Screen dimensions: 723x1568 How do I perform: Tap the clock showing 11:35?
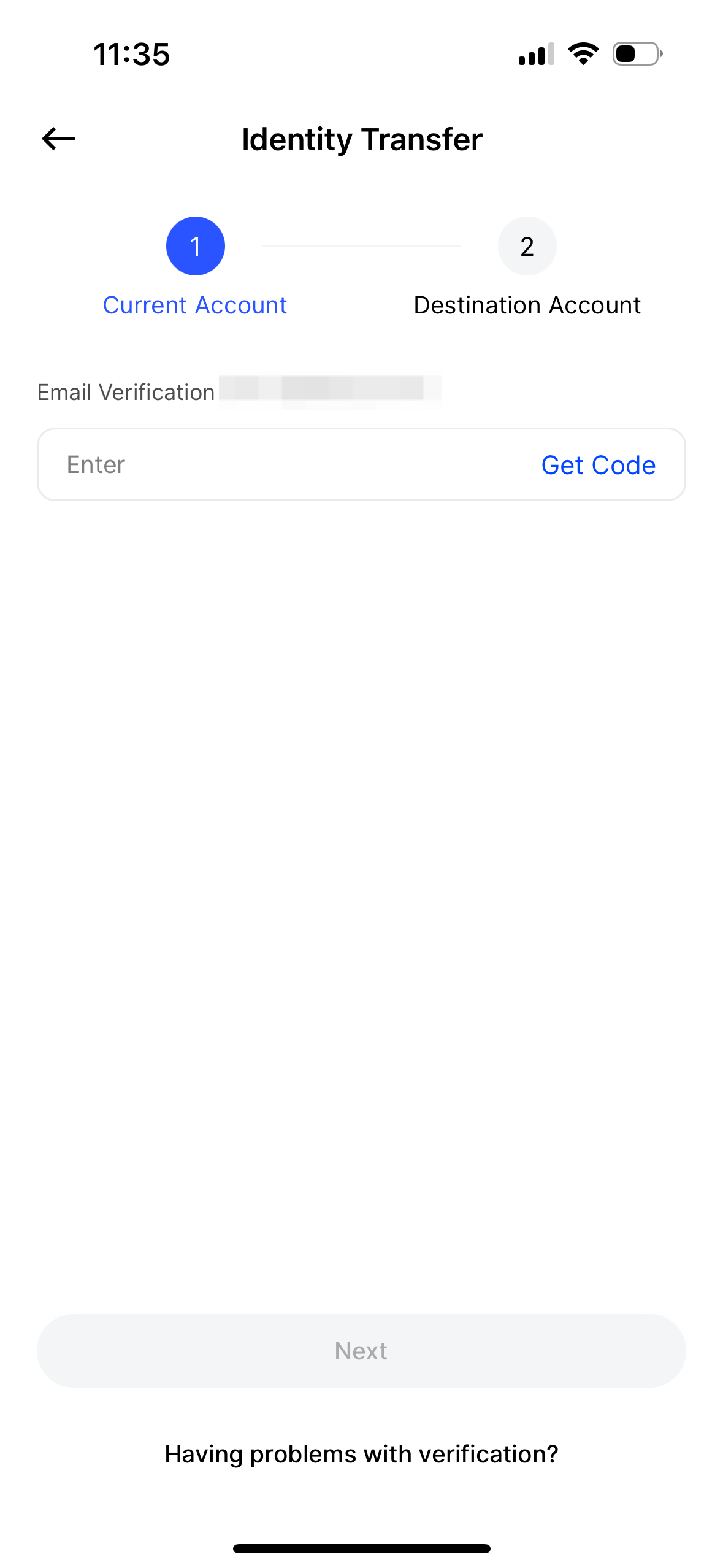click(x=131, y=55)
